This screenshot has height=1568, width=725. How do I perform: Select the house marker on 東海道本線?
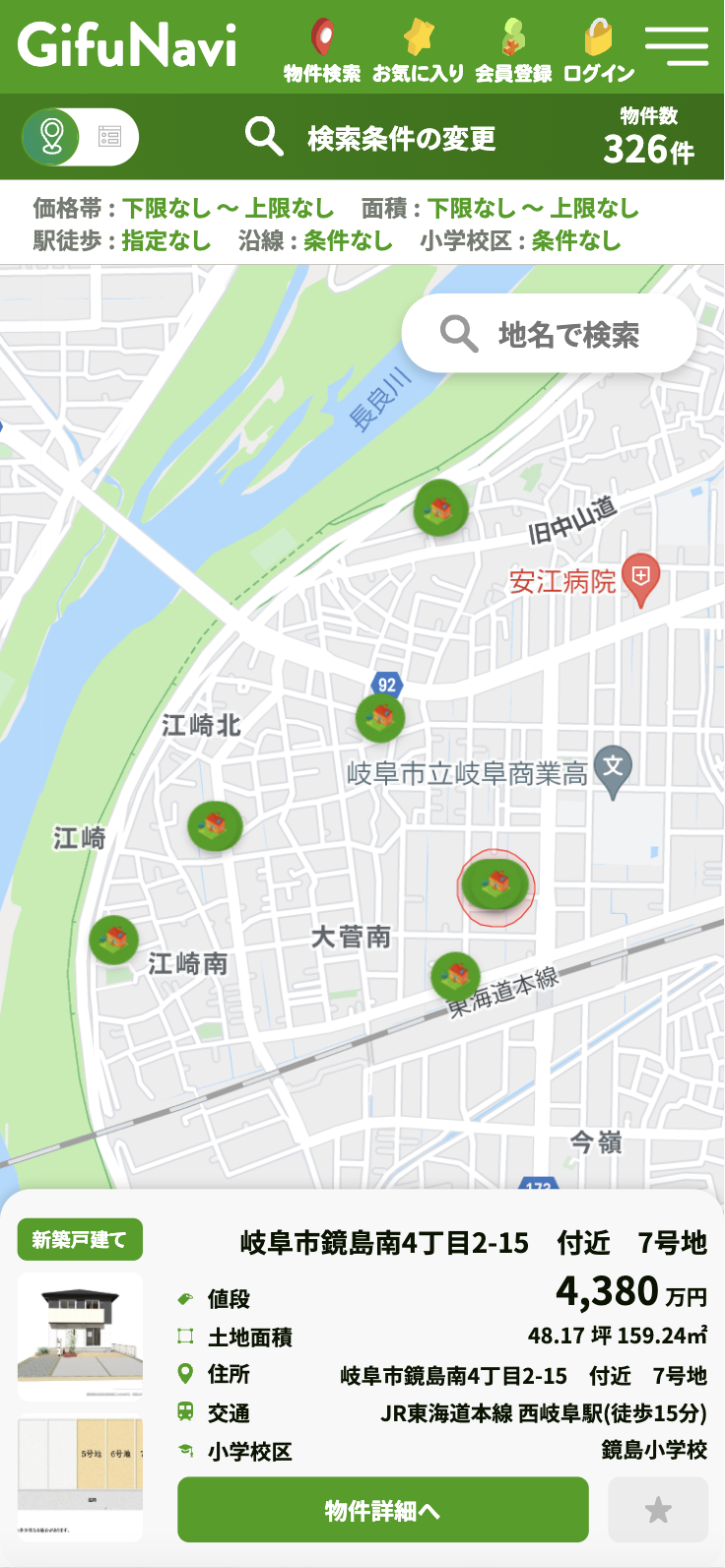455,975
